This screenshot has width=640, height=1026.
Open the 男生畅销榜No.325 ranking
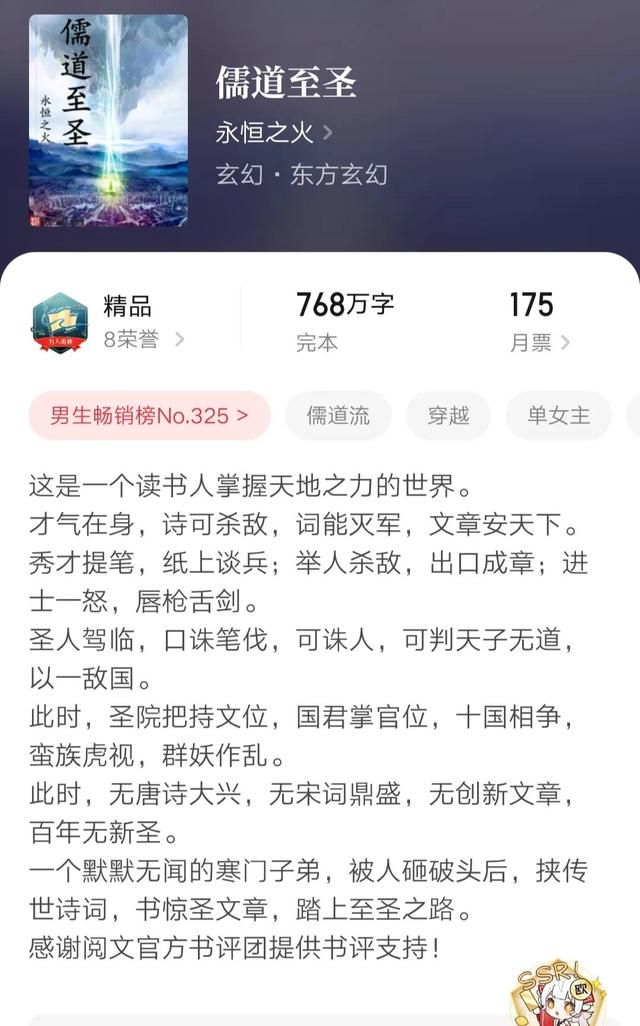[x=149, y=416]
